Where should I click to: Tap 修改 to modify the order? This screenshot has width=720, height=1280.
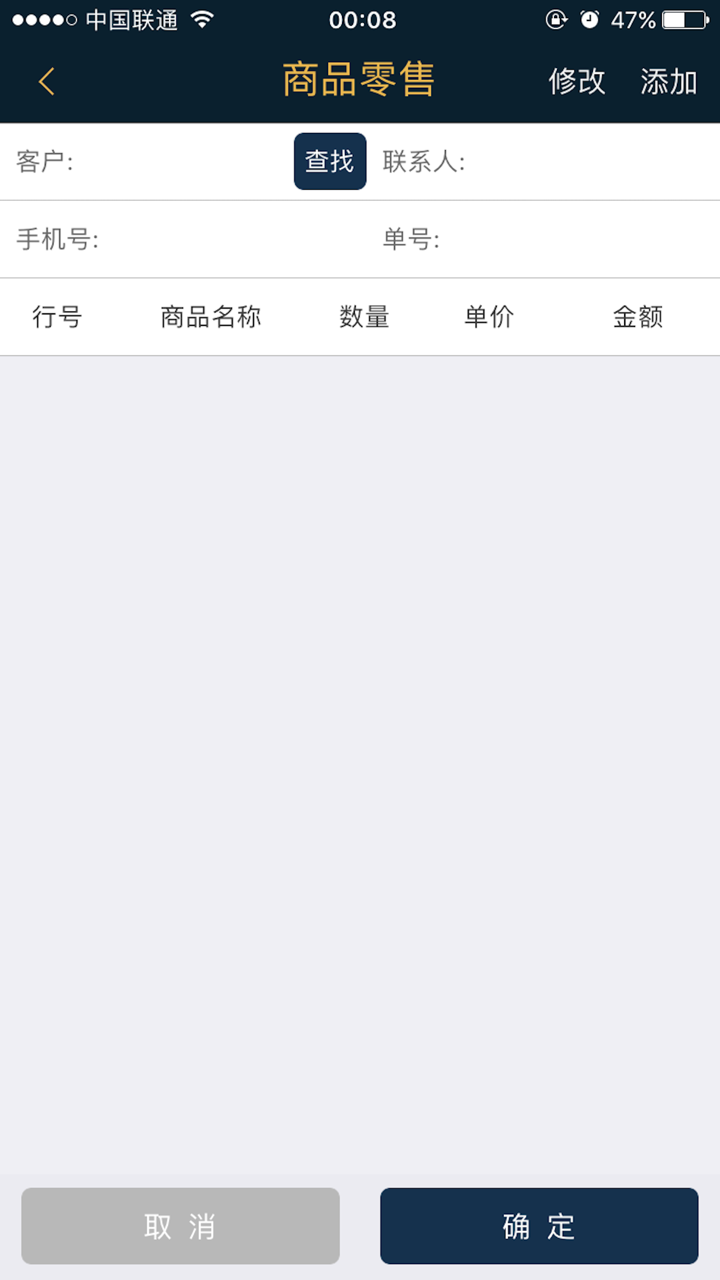576,82
